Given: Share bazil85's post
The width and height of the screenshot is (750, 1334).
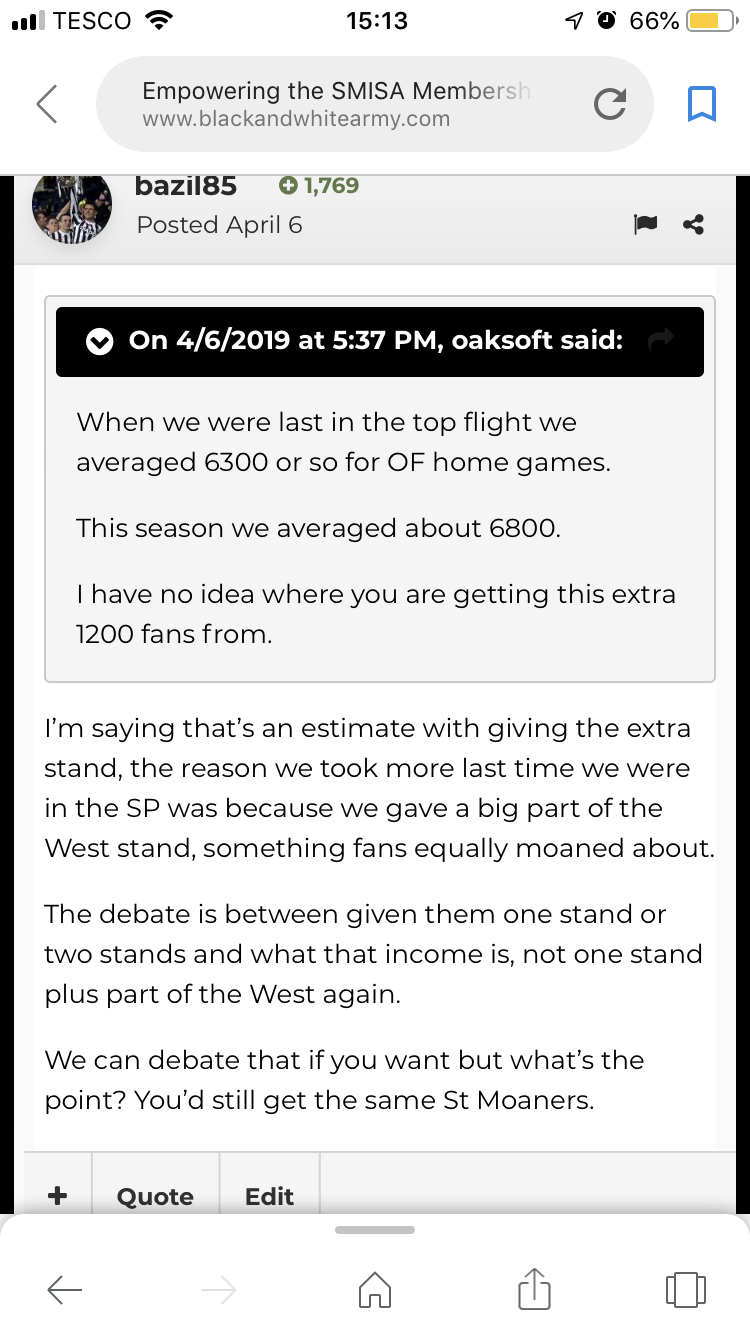Looking at the screenshot, I should pyautogui.click(x=693, y=225).
